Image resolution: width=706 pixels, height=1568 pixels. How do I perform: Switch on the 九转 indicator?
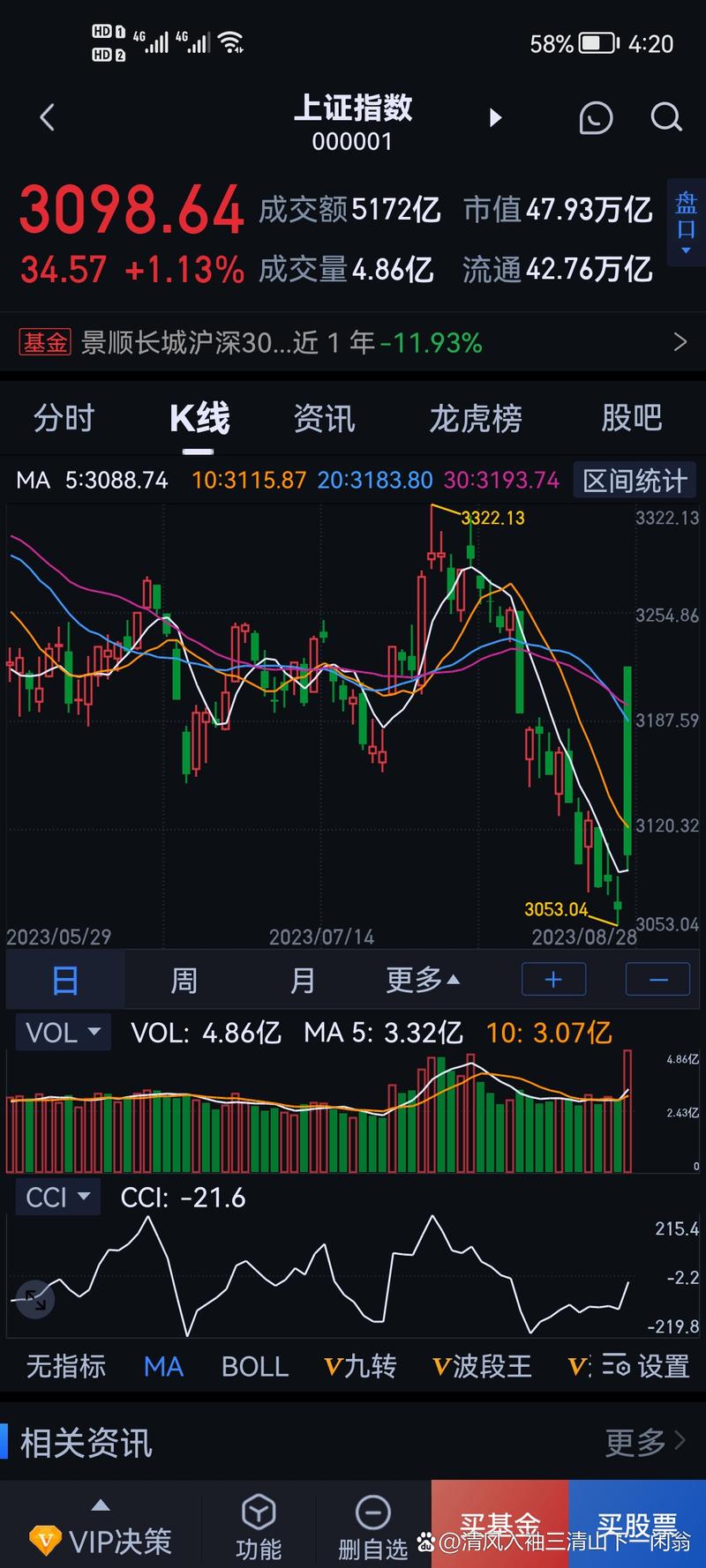coord(360,1366)
